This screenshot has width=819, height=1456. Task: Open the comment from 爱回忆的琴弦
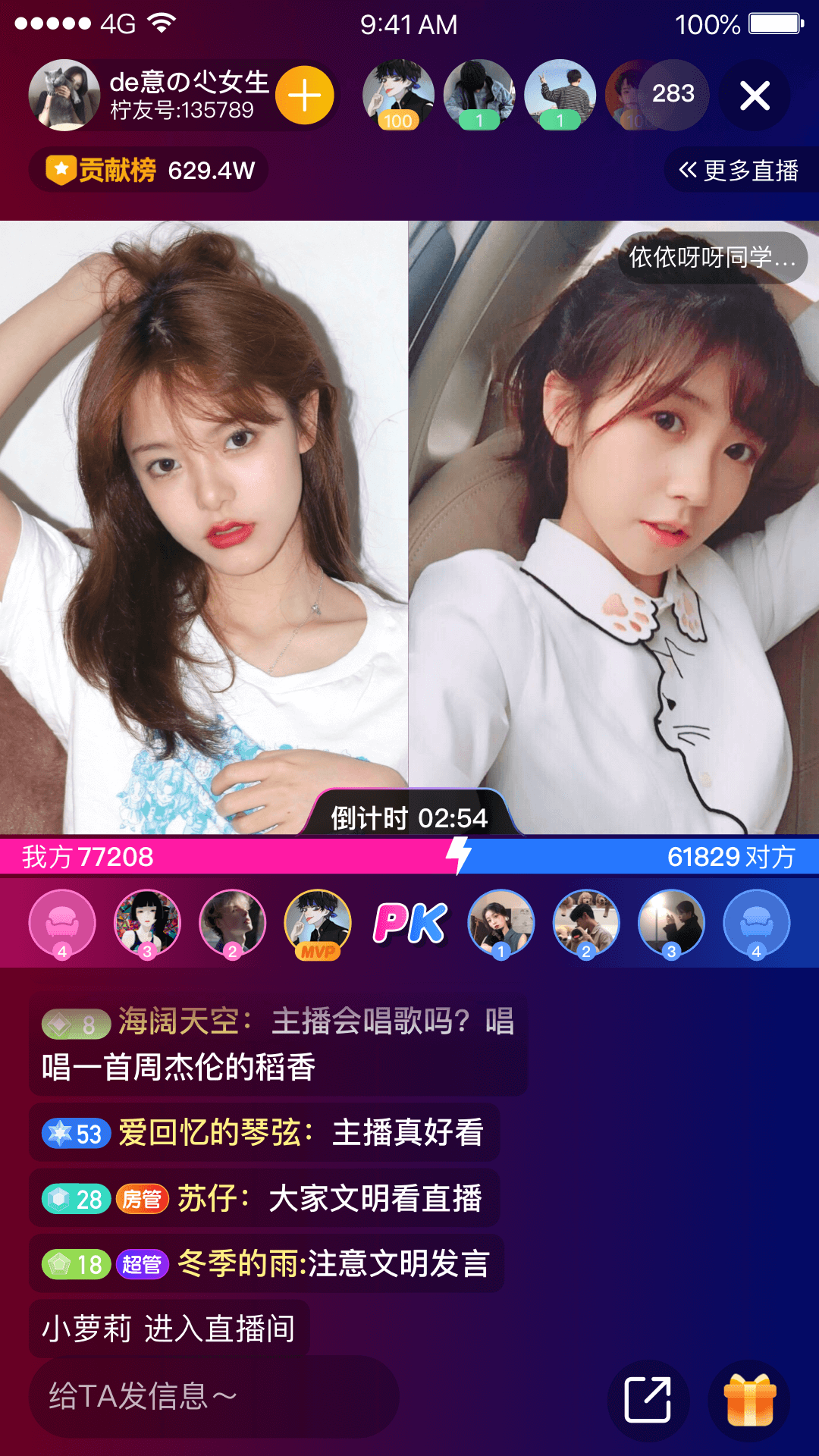pyautogui.click(x=264, y=1133)
